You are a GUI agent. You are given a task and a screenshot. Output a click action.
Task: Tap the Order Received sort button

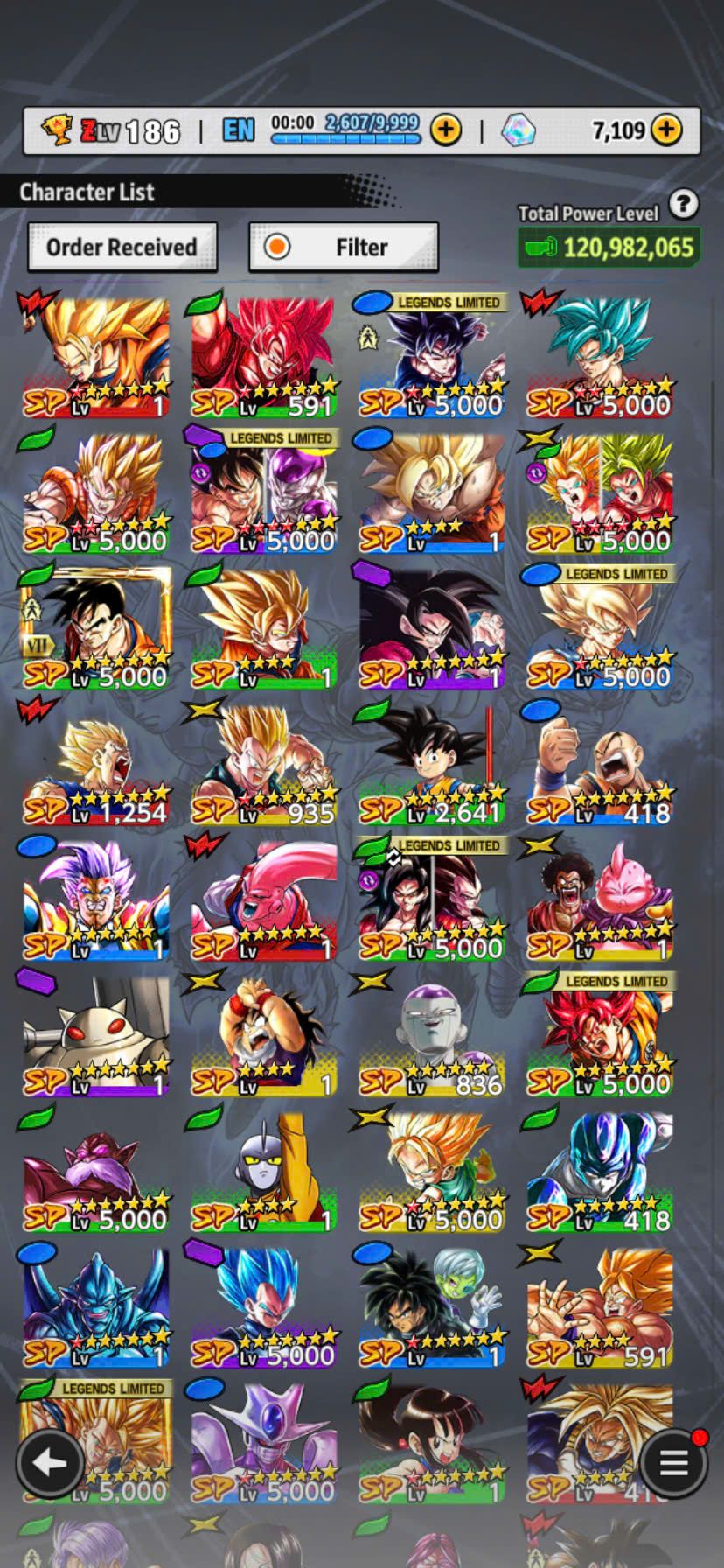point(122,248)
